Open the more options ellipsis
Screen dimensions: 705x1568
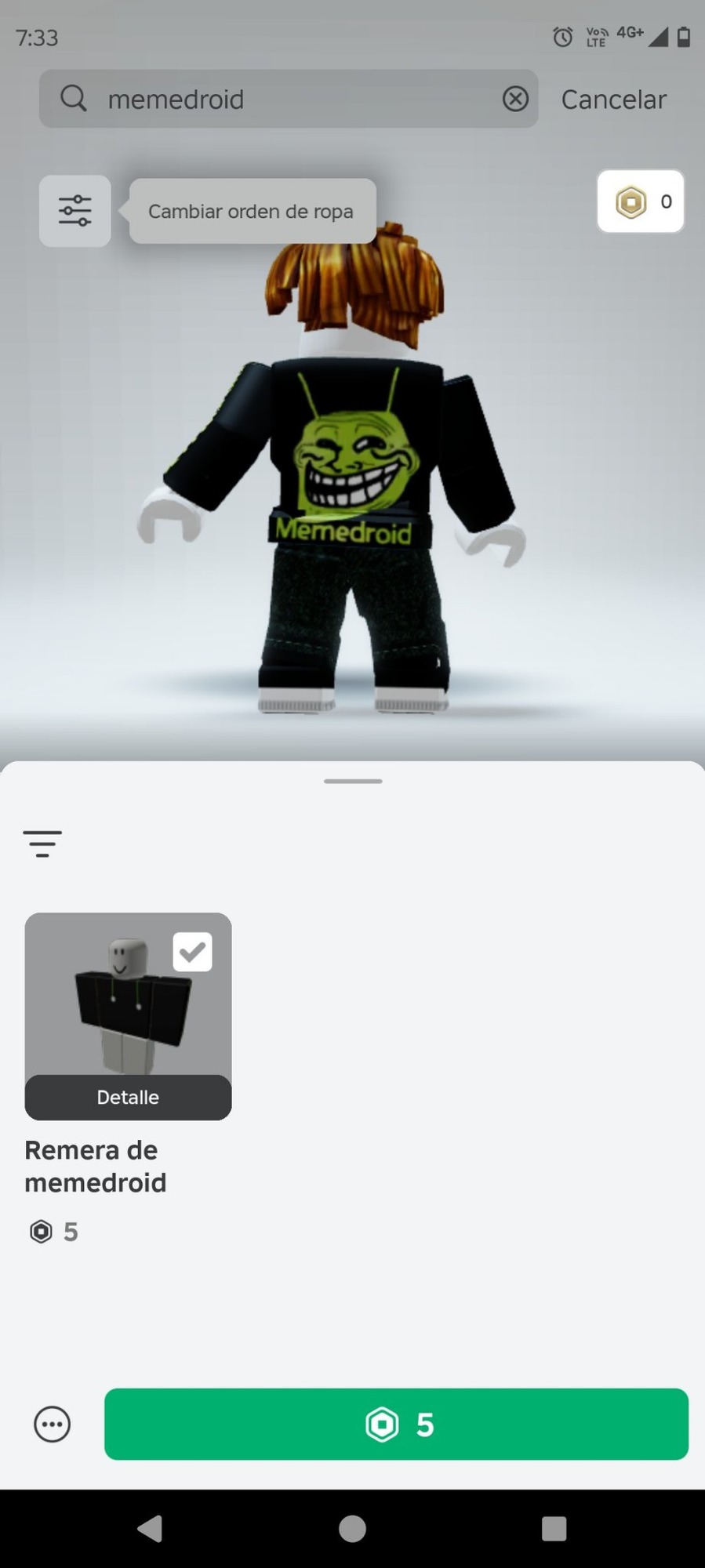[x=53, y=1425]
